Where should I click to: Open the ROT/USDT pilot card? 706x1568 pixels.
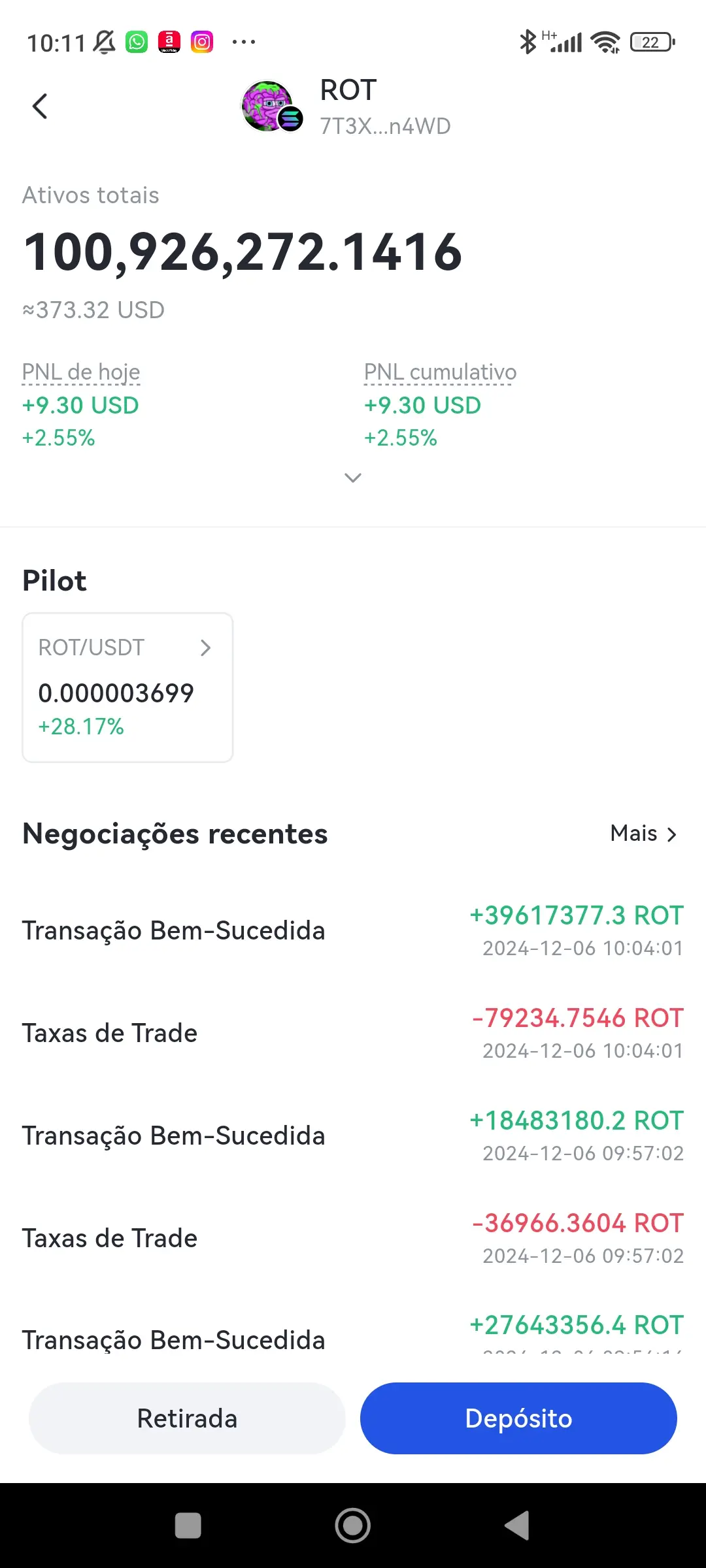click(x=127, y=687)
